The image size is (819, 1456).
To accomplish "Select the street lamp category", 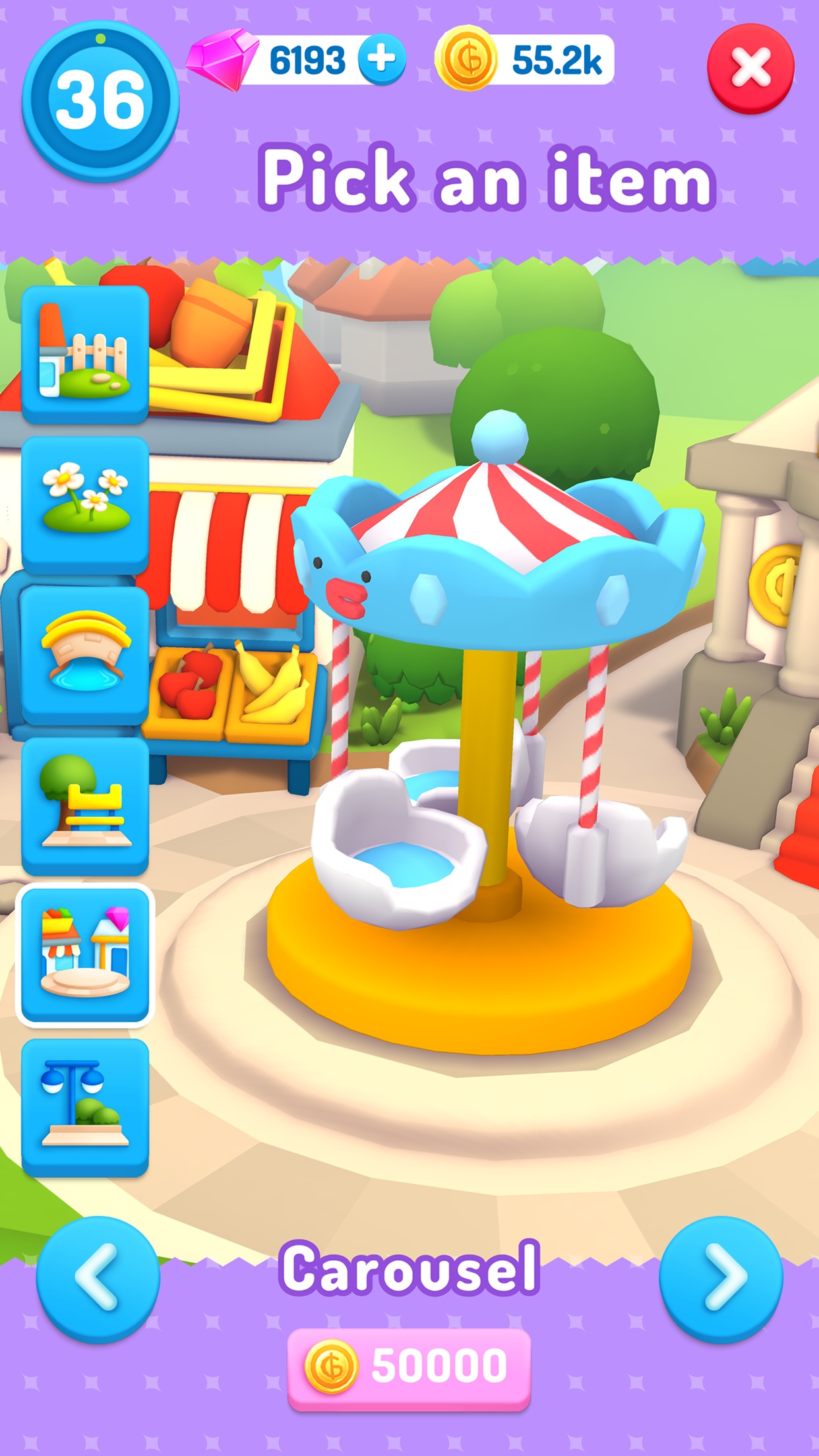I will click(85, 1106).
